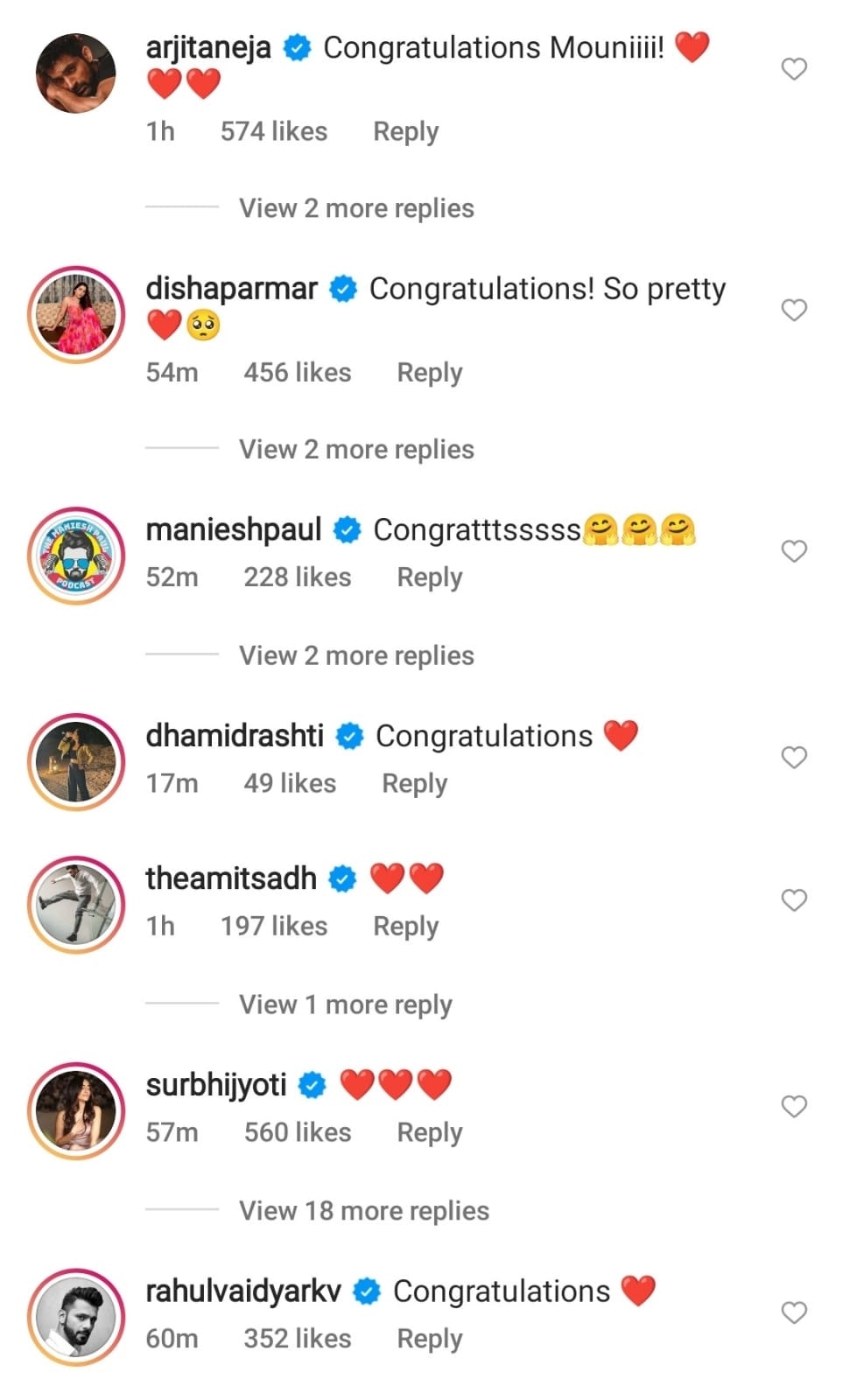Image resolution: width=857 pixels, height=1400 pixels.
Task: Like arjitaneja's comment
Action: click(x=793, y=69)
